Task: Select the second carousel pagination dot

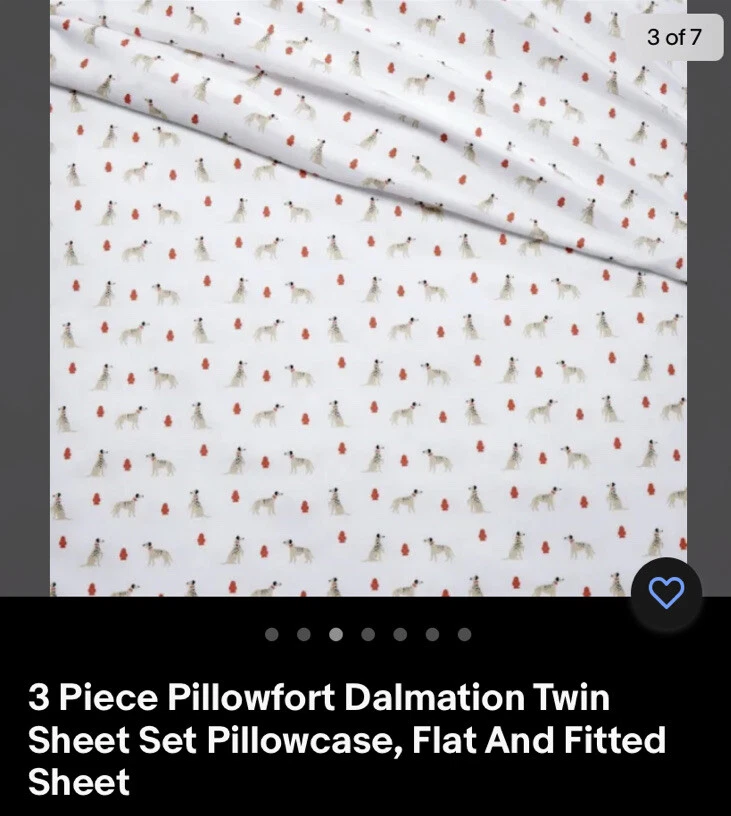Action: pos(303,633)
